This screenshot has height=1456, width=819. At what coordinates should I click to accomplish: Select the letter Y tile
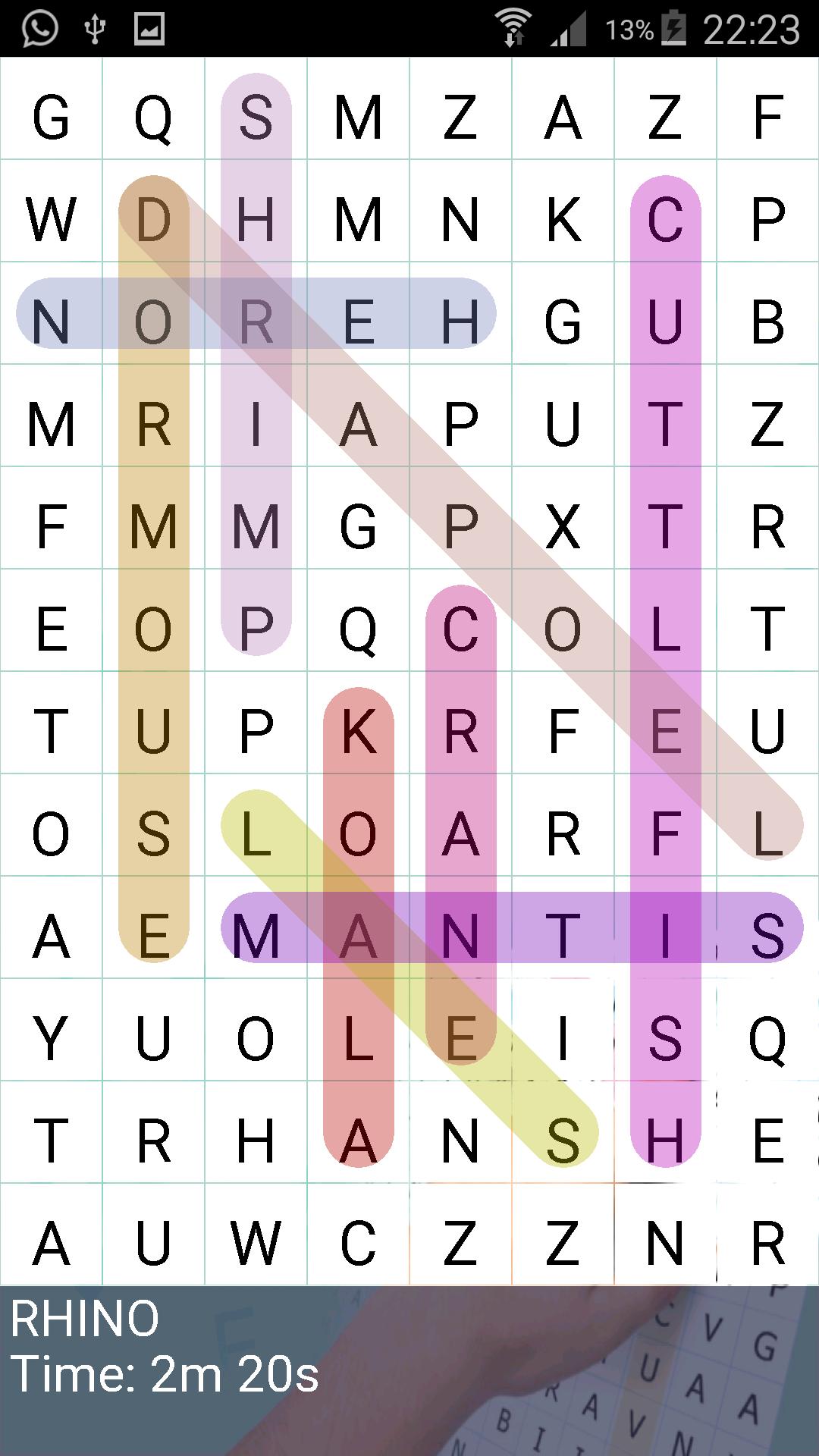pos(51,1038)
